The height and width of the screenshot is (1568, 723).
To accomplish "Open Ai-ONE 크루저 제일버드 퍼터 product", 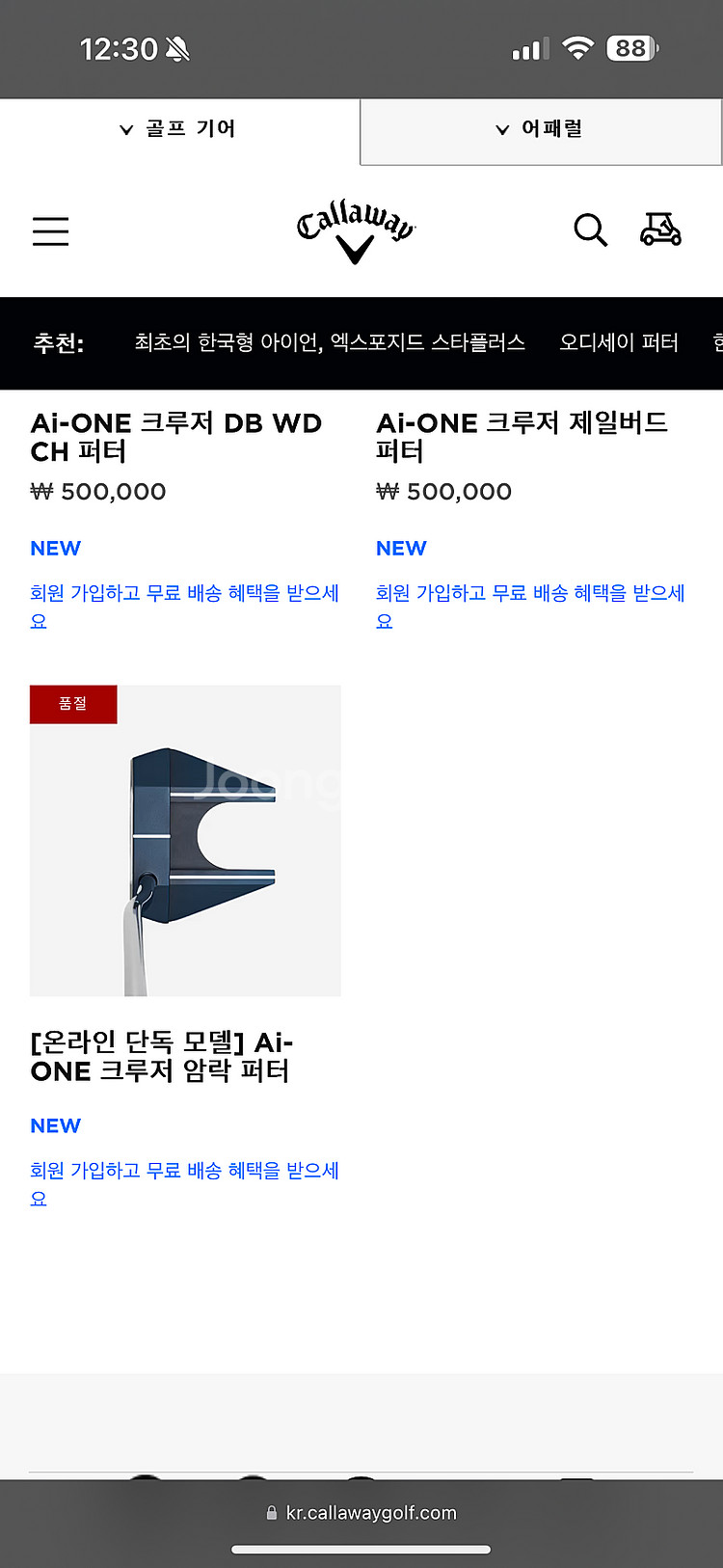I will [x=521, y=437].
